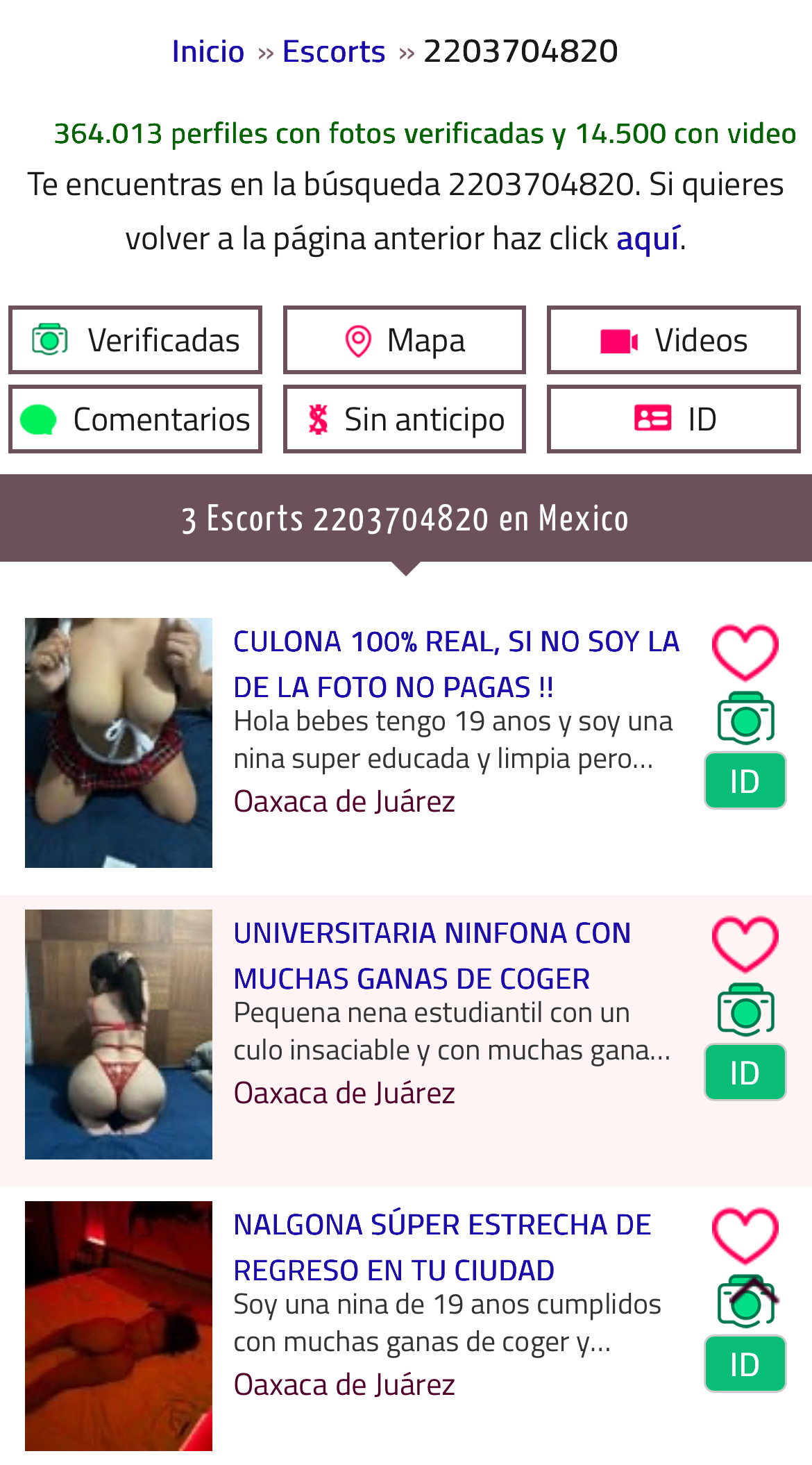Screen dimensions: 812x1465
Task: Favorite the 'UNIVERSITARIA NINFONA' listing
Action: (745, 944)
